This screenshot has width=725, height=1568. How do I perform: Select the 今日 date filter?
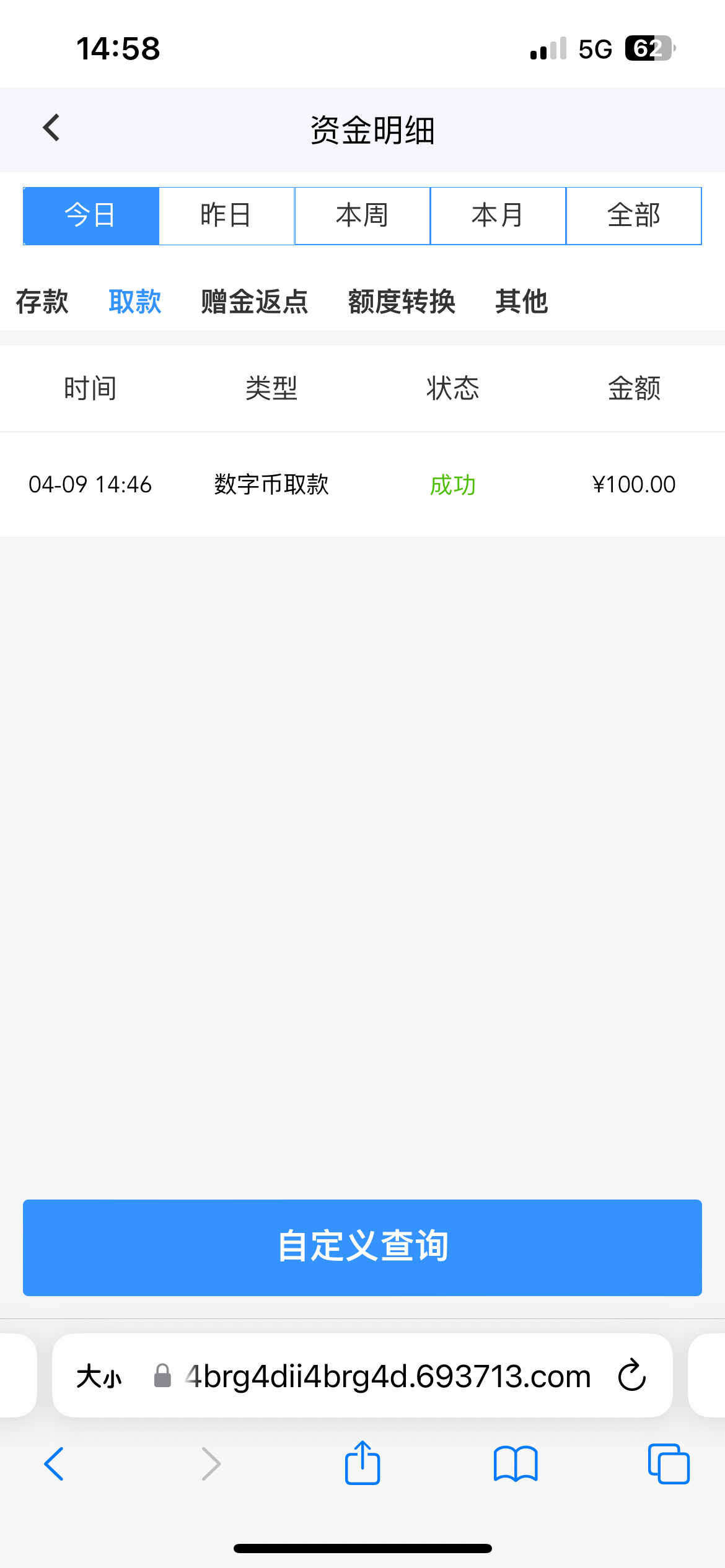click(91, 216)
